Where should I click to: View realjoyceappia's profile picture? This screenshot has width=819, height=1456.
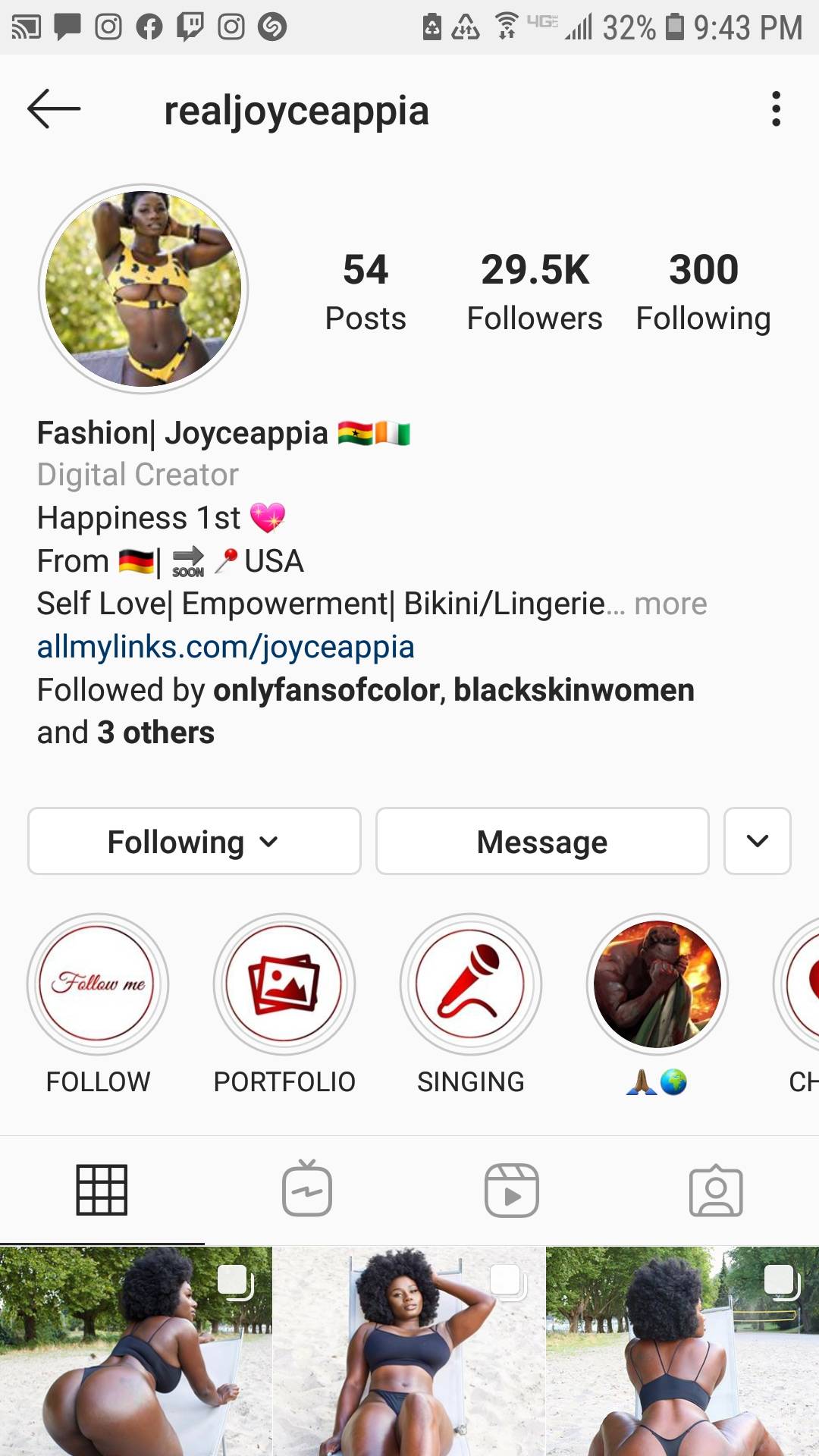pyautogui.click(x=143, y=289)
